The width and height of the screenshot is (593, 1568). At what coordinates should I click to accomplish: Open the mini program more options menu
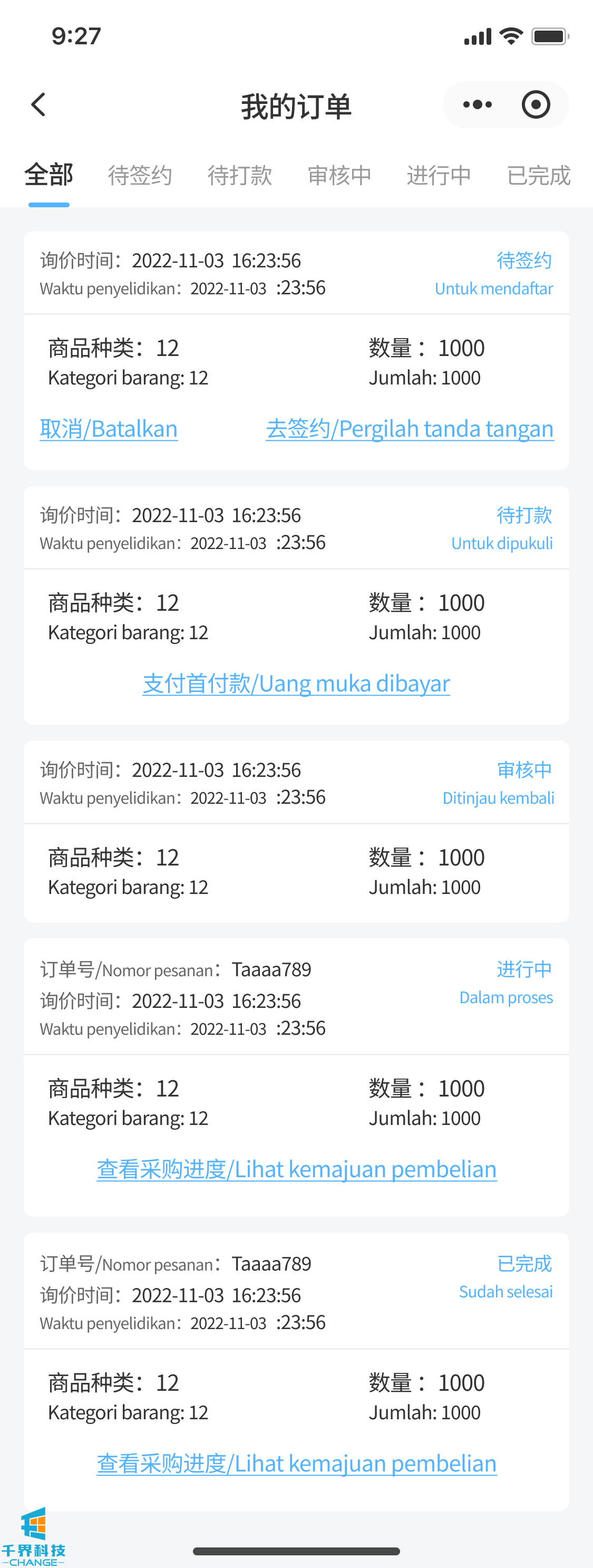pos(478,105)
